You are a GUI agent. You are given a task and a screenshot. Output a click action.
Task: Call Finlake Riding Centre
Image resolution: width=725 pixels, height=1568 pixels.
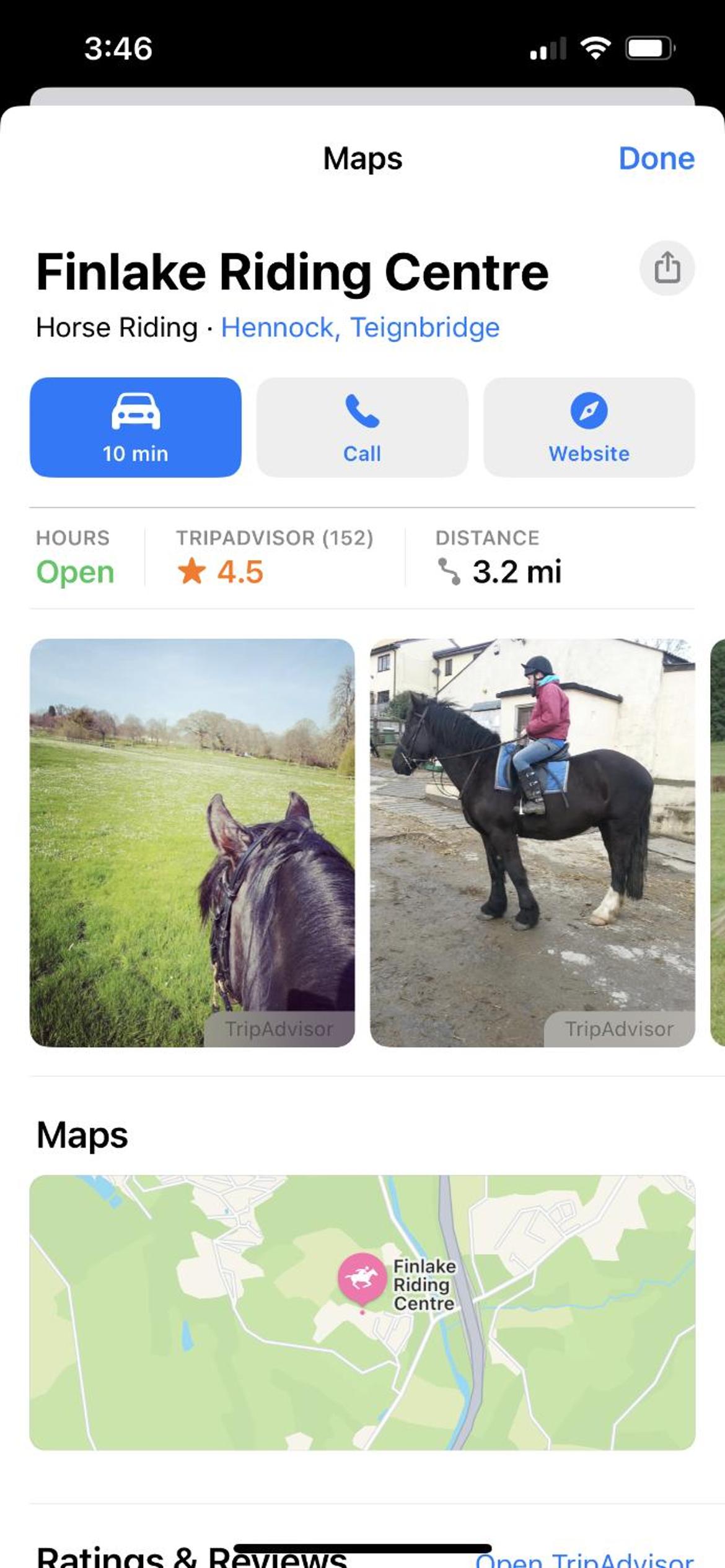click(x=362, y=427)
